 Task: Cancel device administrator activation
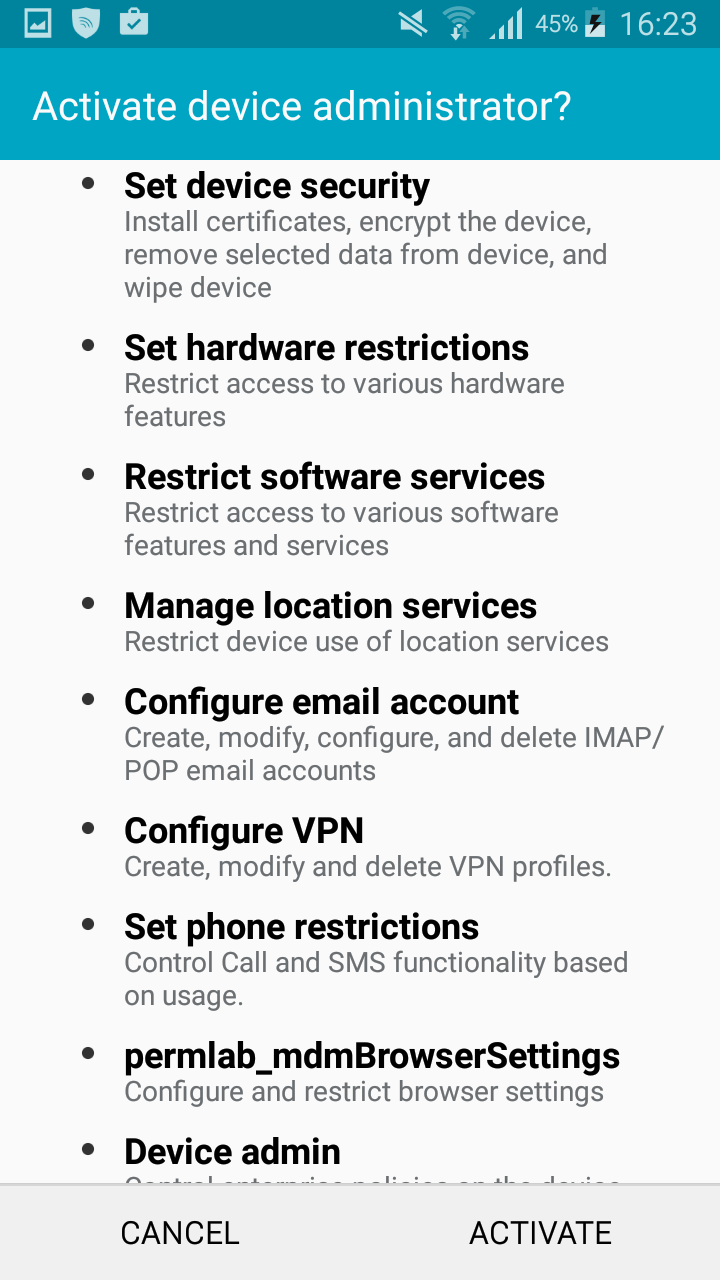coord(180,1232)
